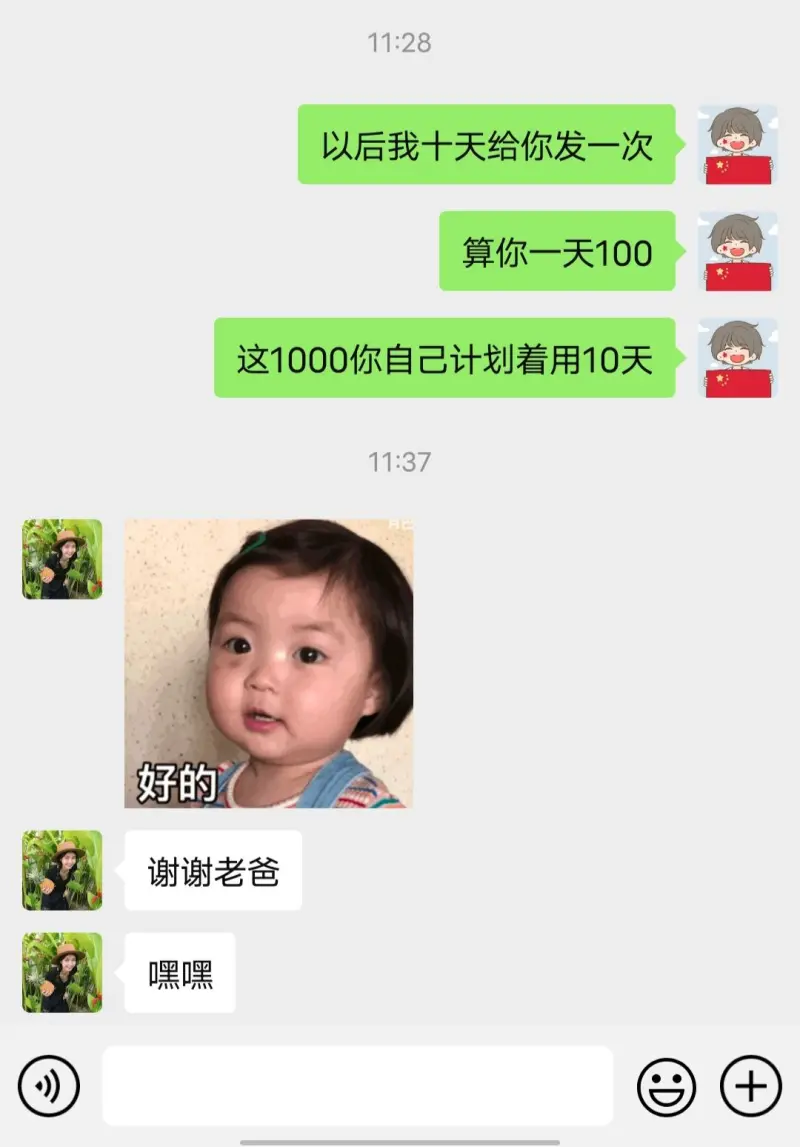View sender avatar beside 算你一天100
The image size is (800, 1147).
point(737,251)
